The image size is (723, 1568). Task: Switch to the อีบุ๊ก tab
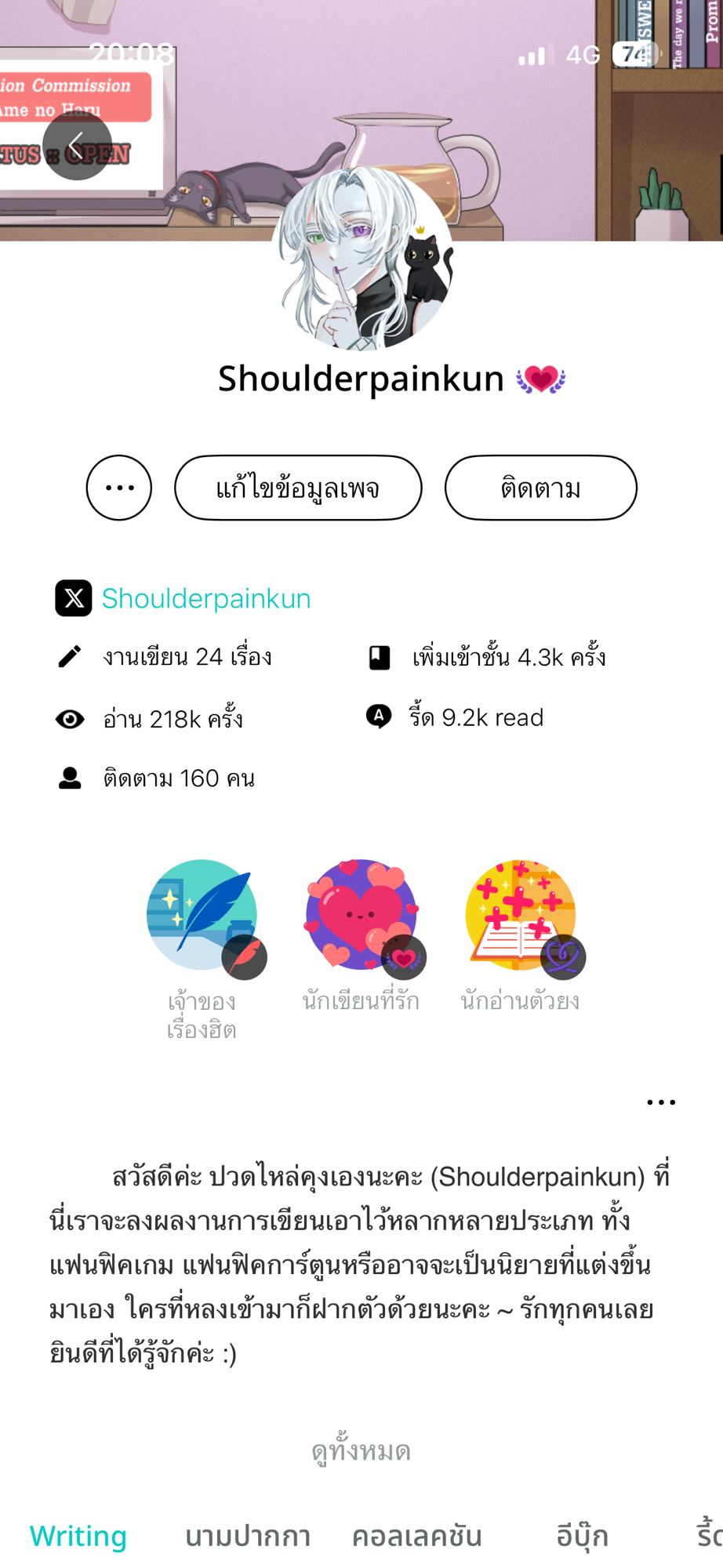click(x=583, y=1535)
